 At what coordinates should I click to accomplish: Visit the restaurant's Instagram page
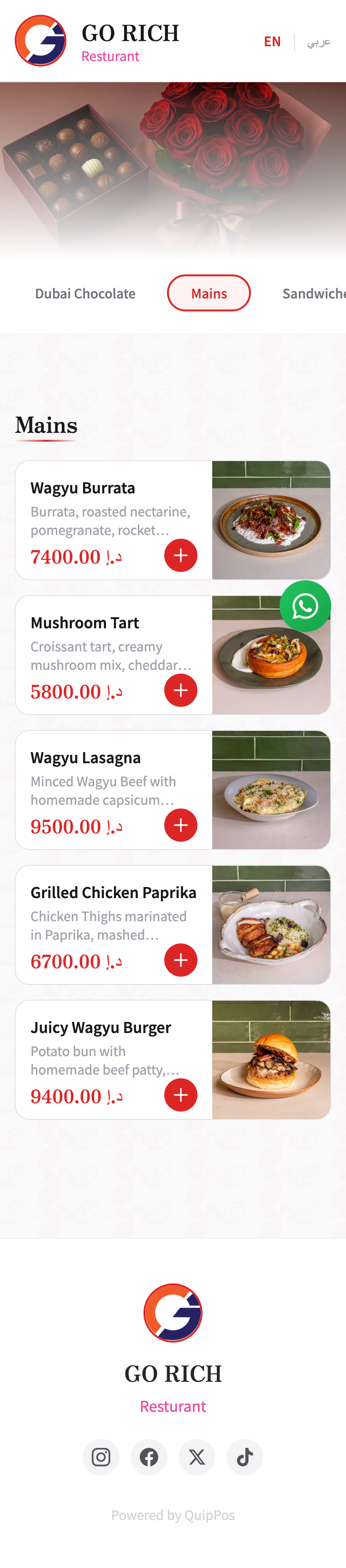(101, 1457)
